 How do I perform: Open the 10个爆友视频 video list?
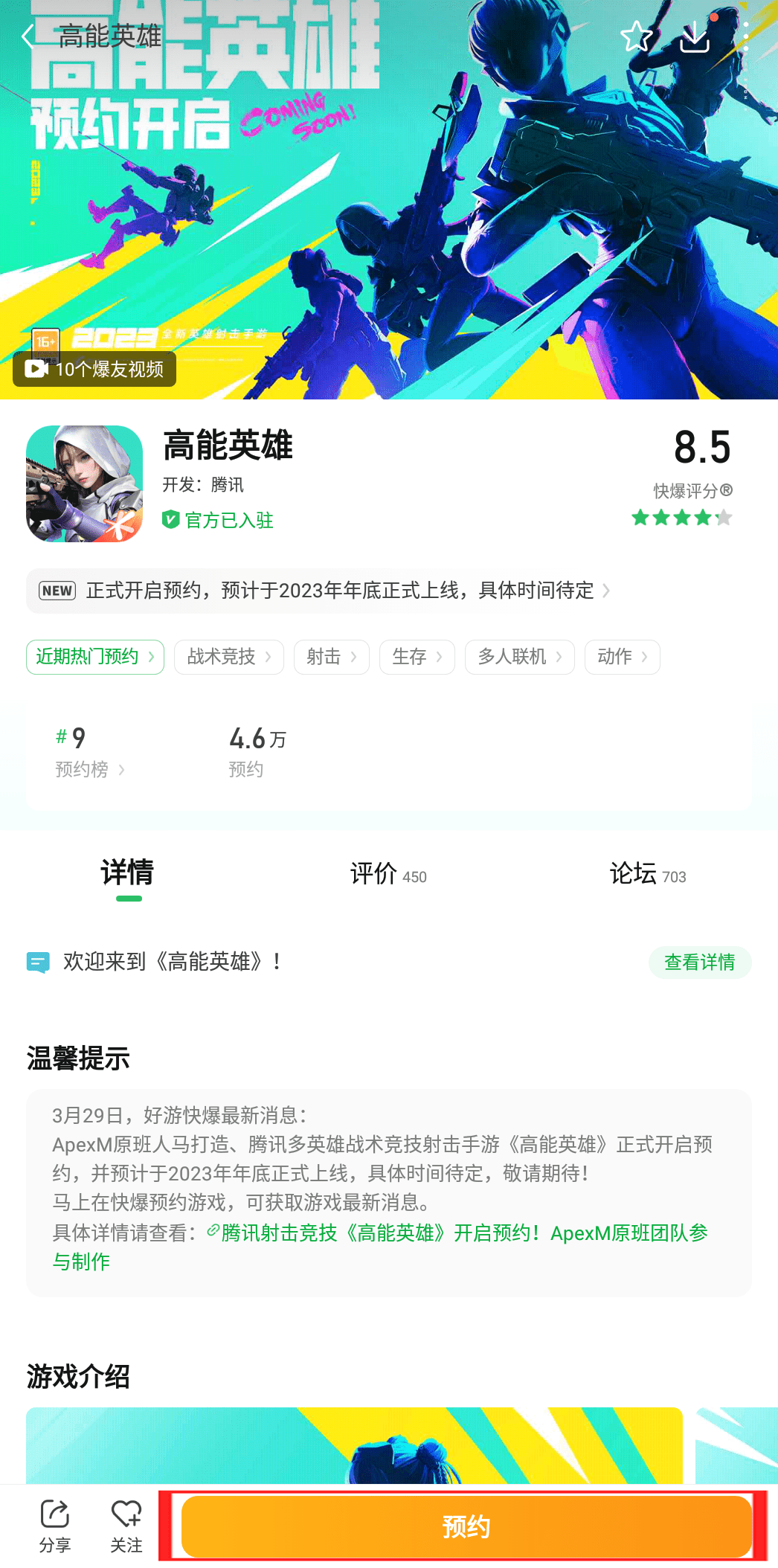pyautogui.click(x=94, y=369)
